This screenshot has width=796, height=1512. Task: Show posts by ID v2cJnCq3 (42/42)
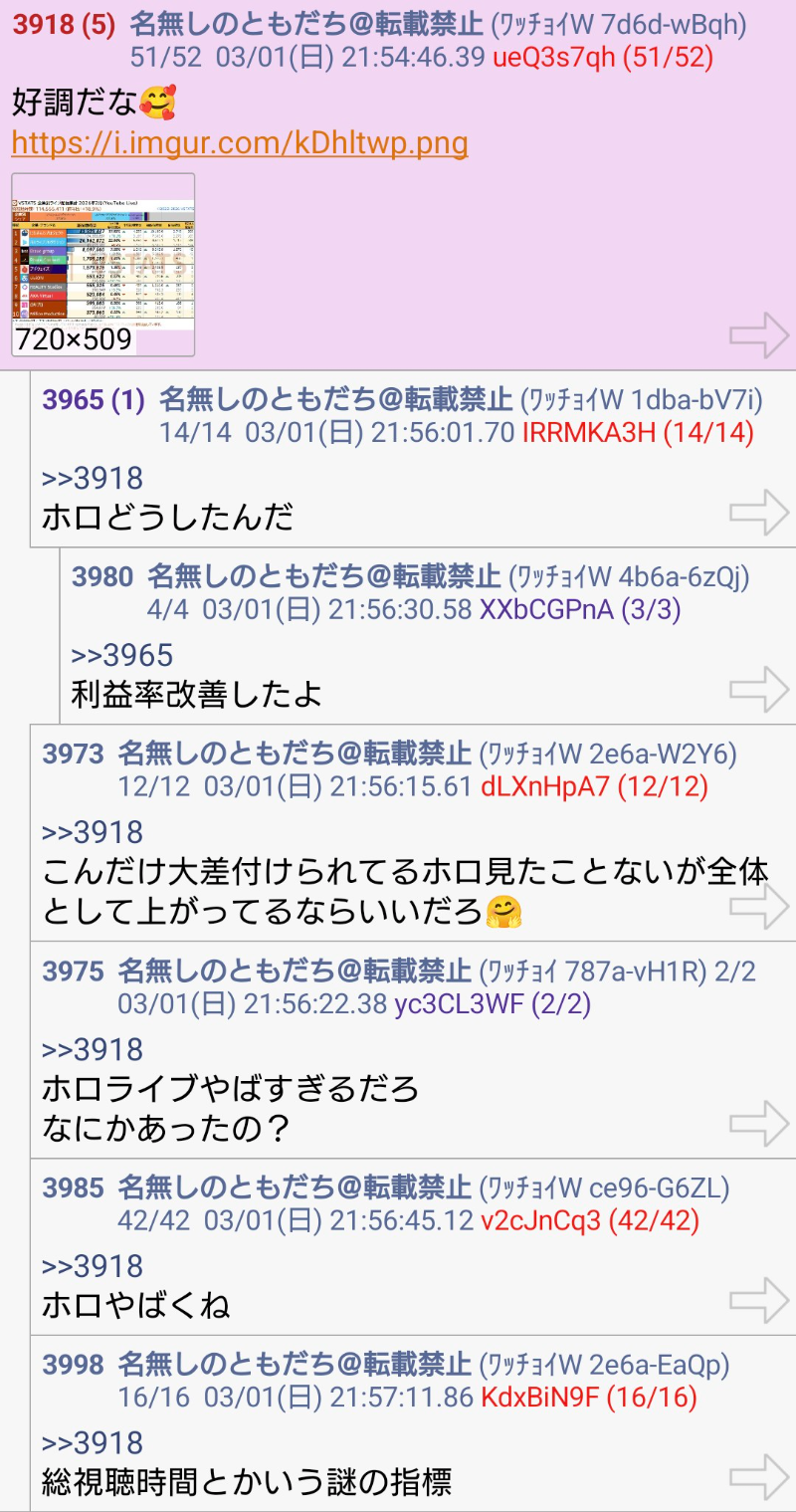[589, 1220]
